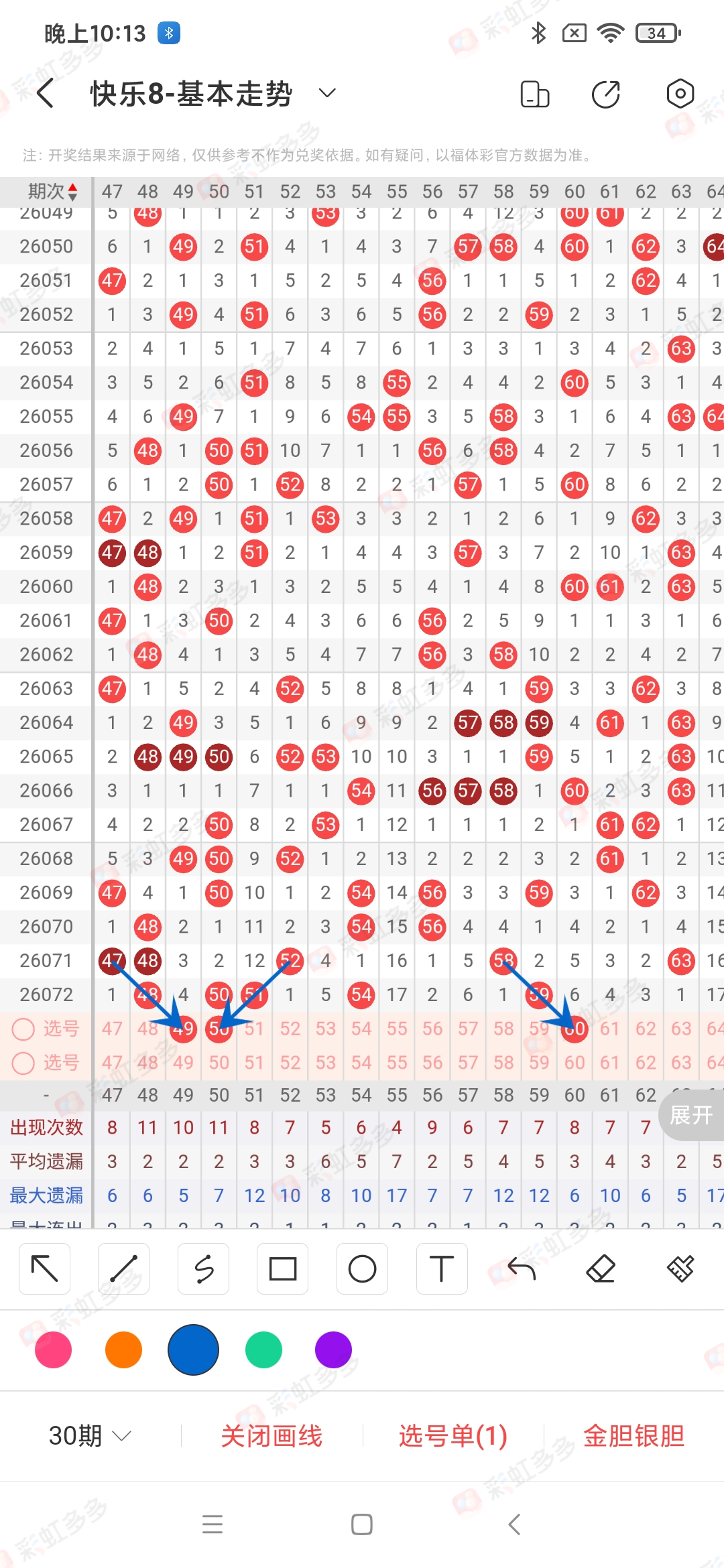
Task: Select the rectangle shape tool
Action: [x=282, y=1268]
